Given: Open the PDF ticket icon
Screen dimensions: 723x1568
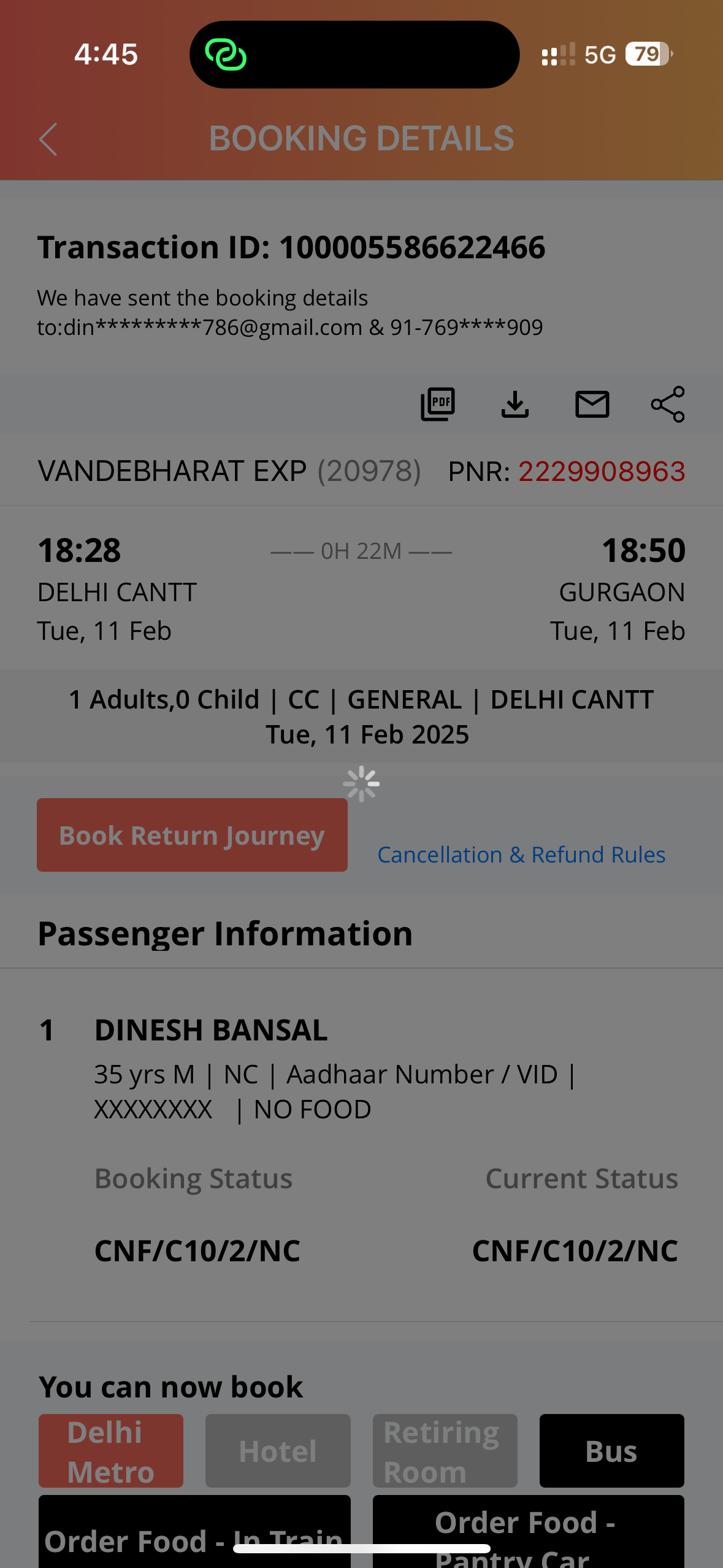Looking at the screenshot, I should pyautogui.click(x=438, y=404).
